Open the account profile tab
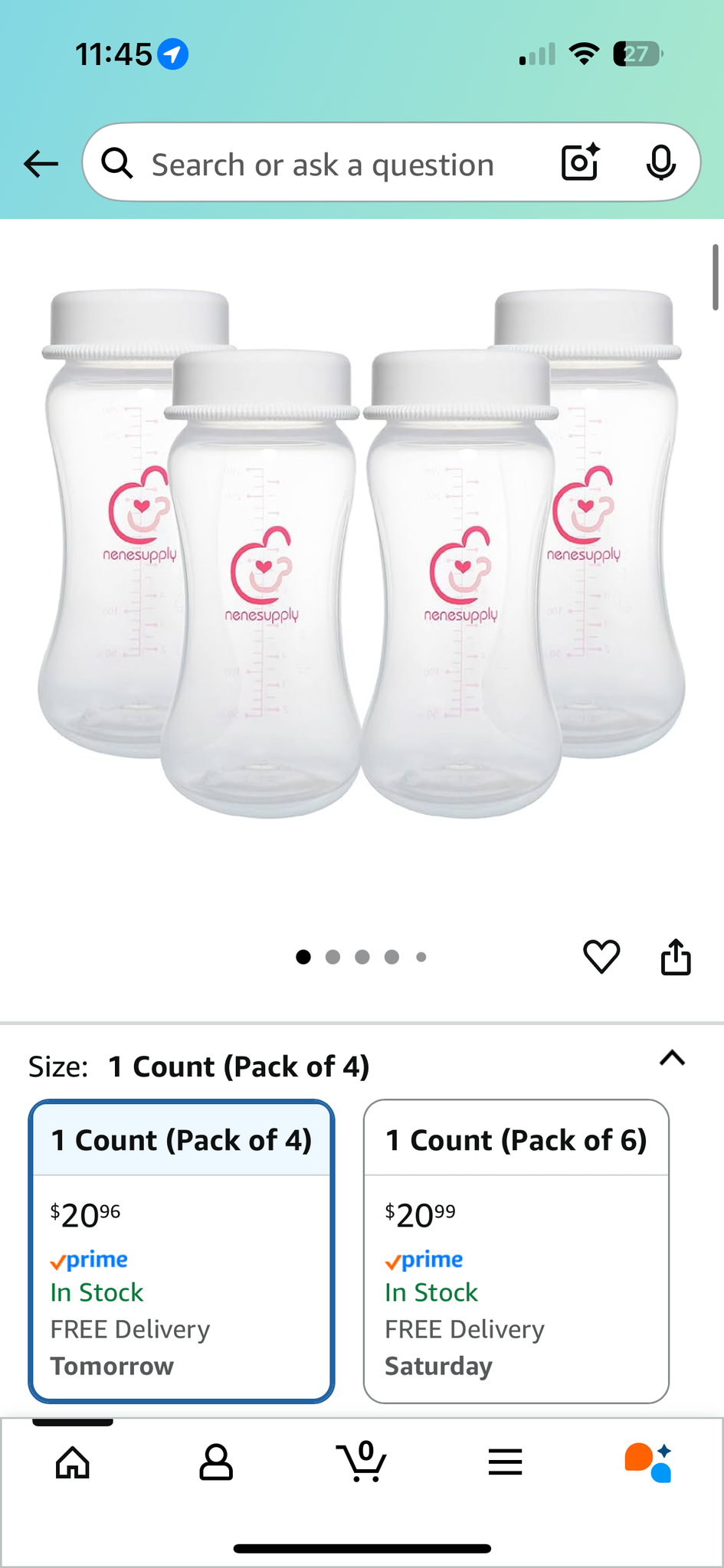The height and width of the screenshot is (1568, 724). [216, 1463]
